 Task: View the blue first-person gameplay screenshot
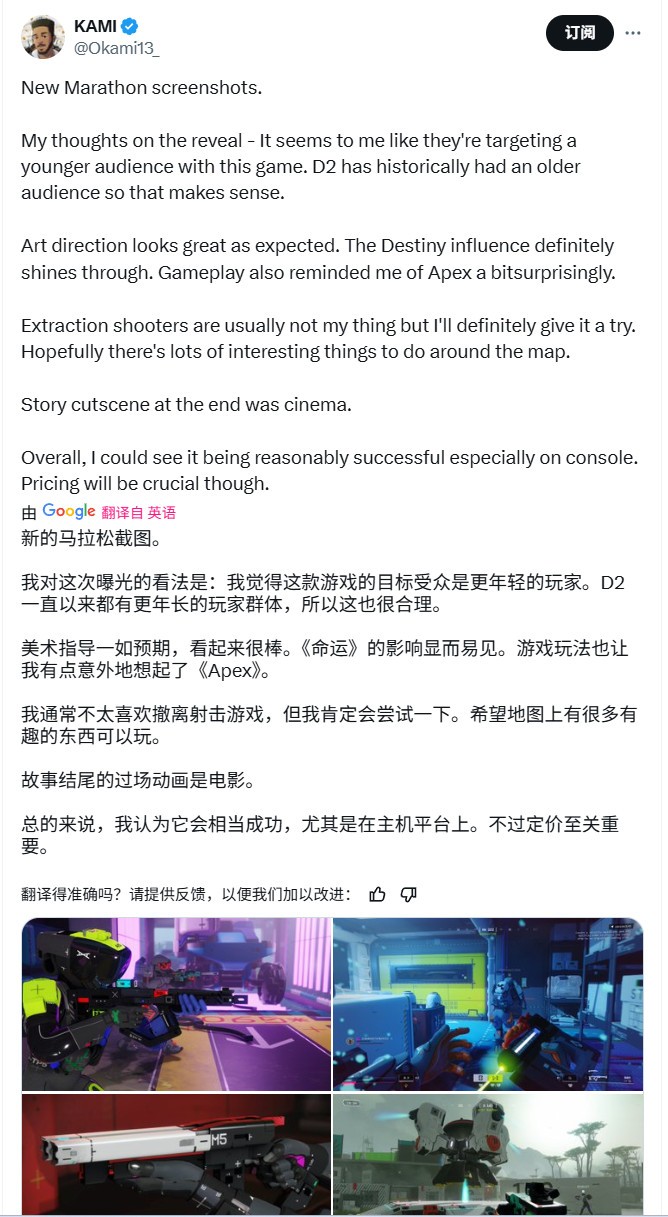487,1003
